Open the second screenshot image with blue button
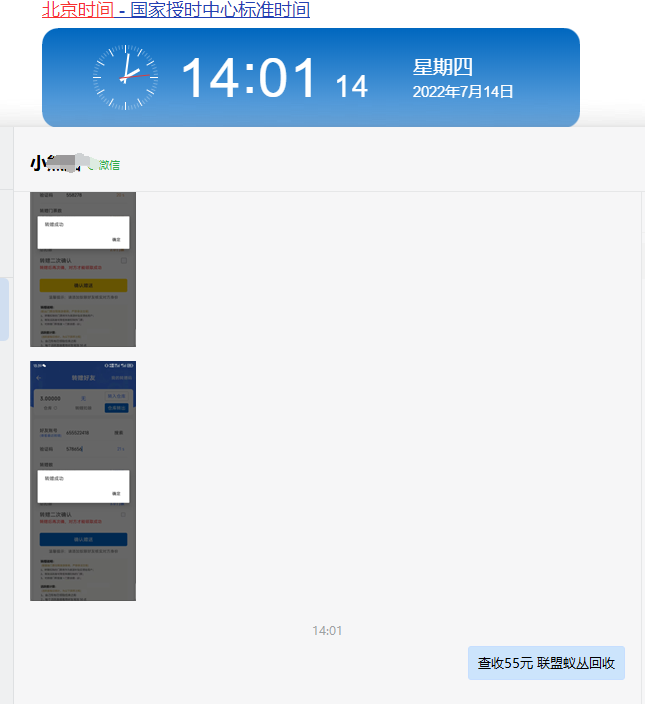The image size is (645, 704). pos(83,480)
